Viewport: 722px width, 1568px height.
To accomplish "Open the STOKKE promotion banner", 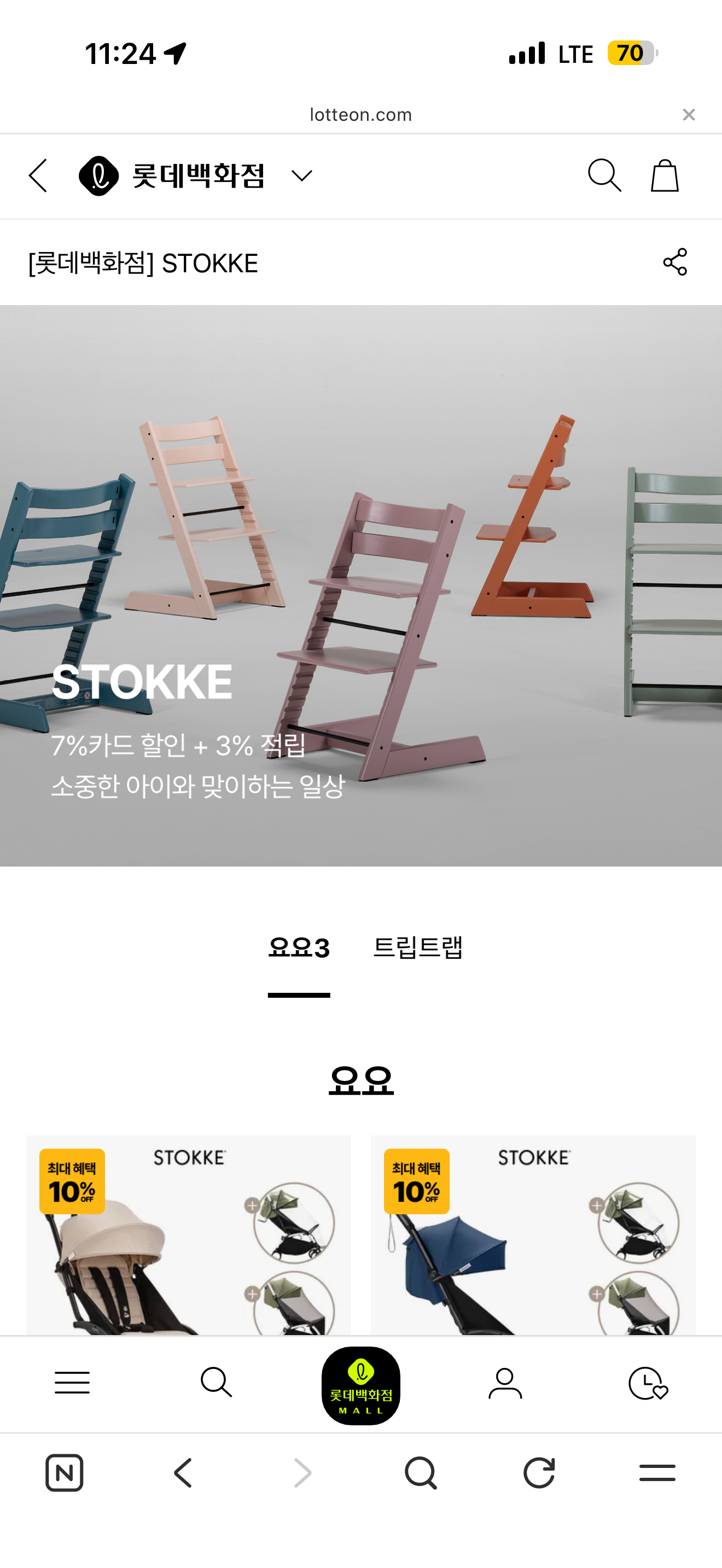I will [361, 584].
